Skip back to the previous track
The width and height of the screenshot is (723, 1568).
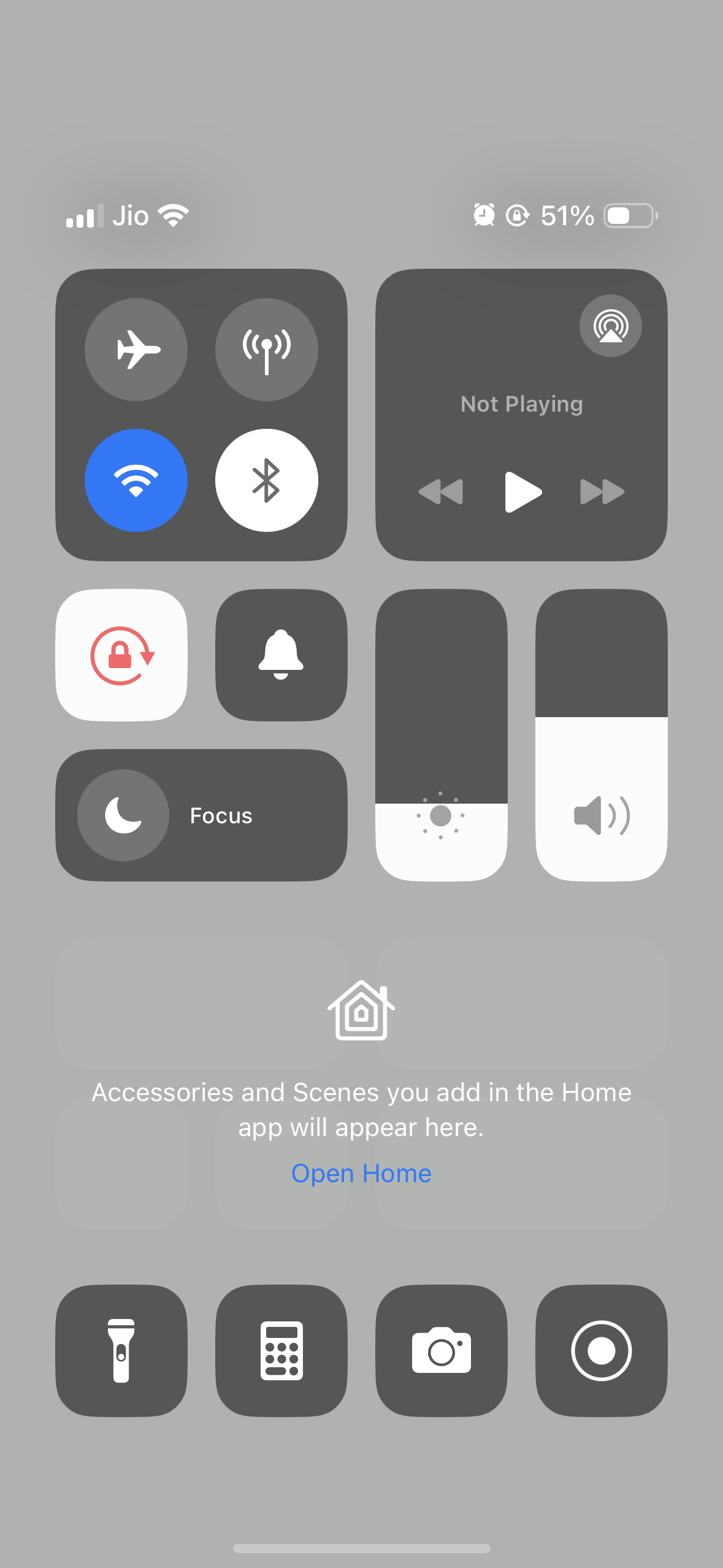pyautogui.click(x=441, y=491)
